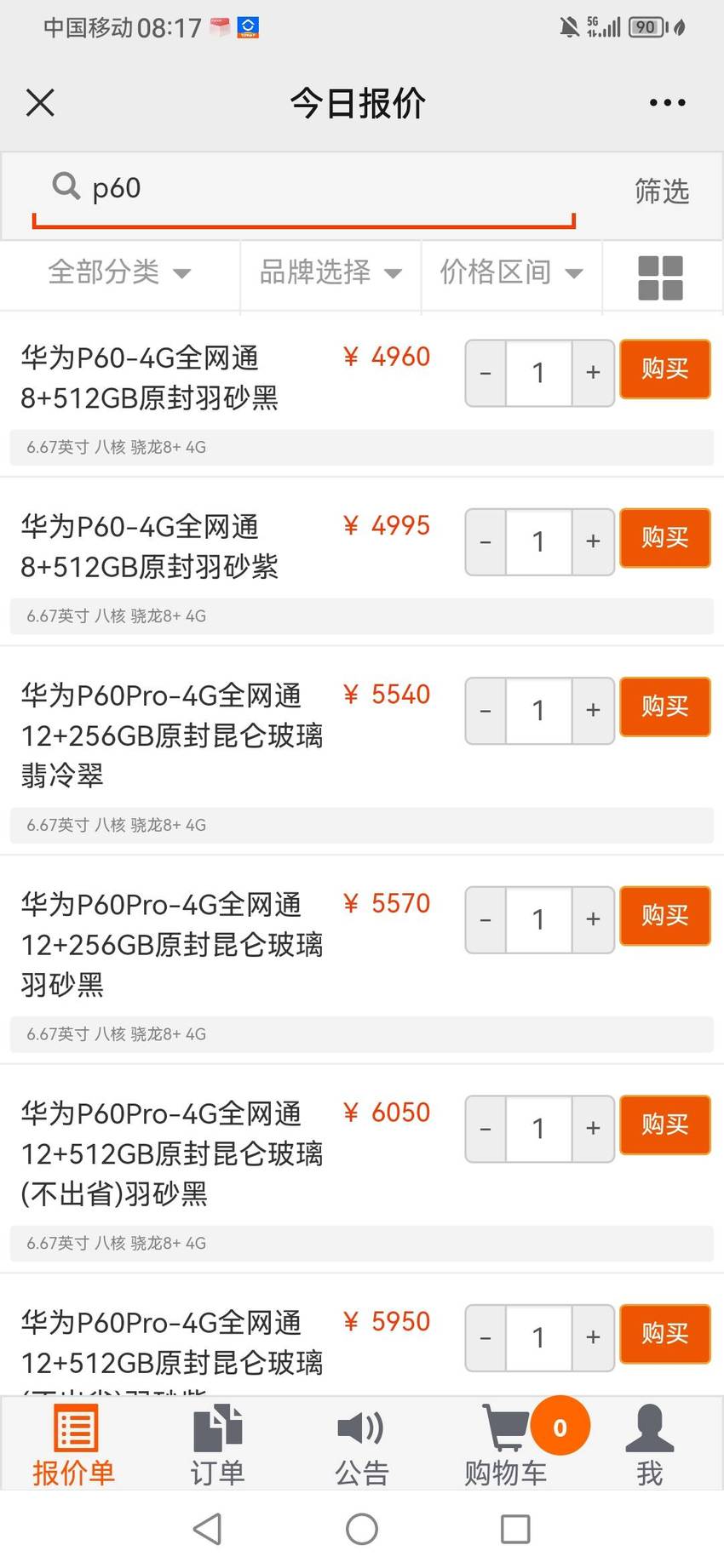Open the three-dot overflow menu

pos(667,103)
